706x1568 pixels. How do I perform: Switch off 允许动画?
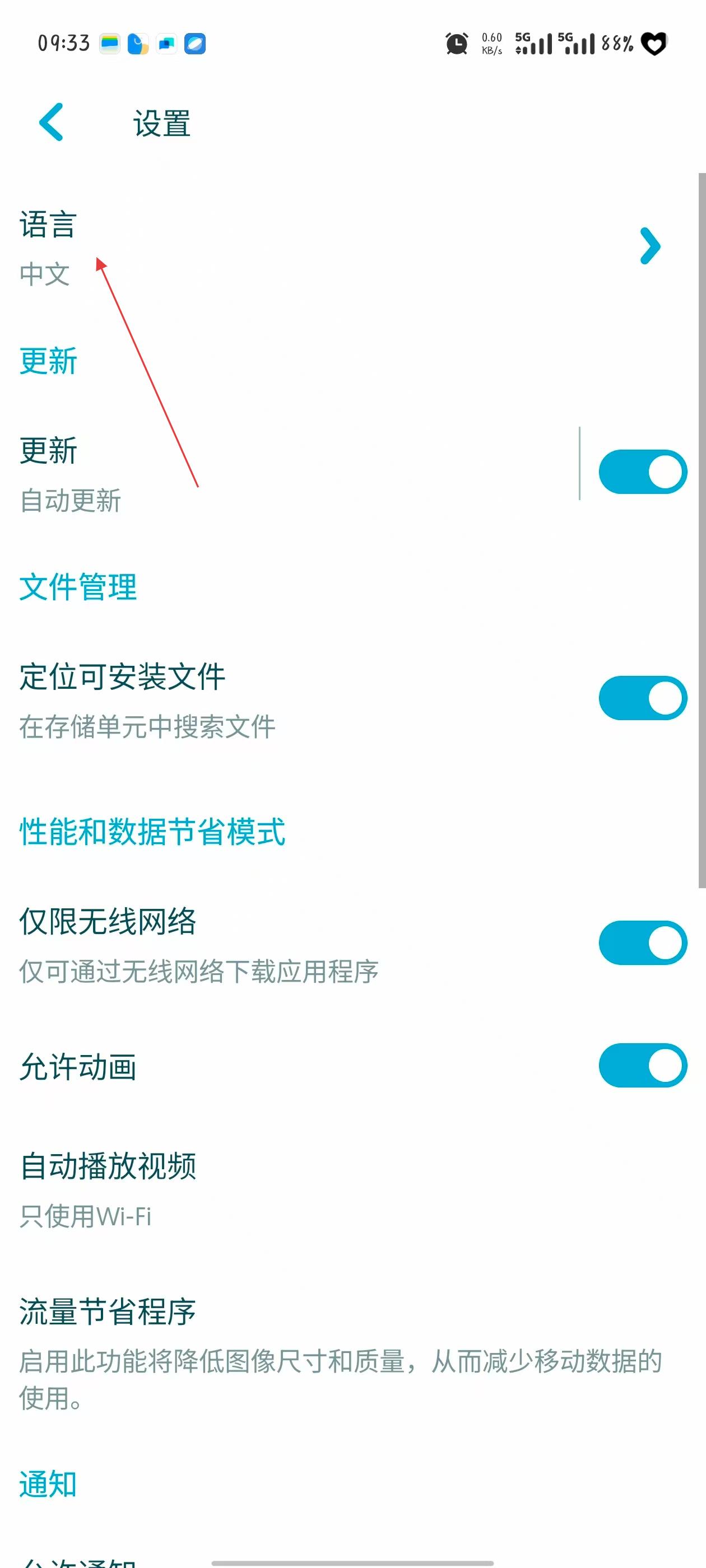(x=642, y=1066)
